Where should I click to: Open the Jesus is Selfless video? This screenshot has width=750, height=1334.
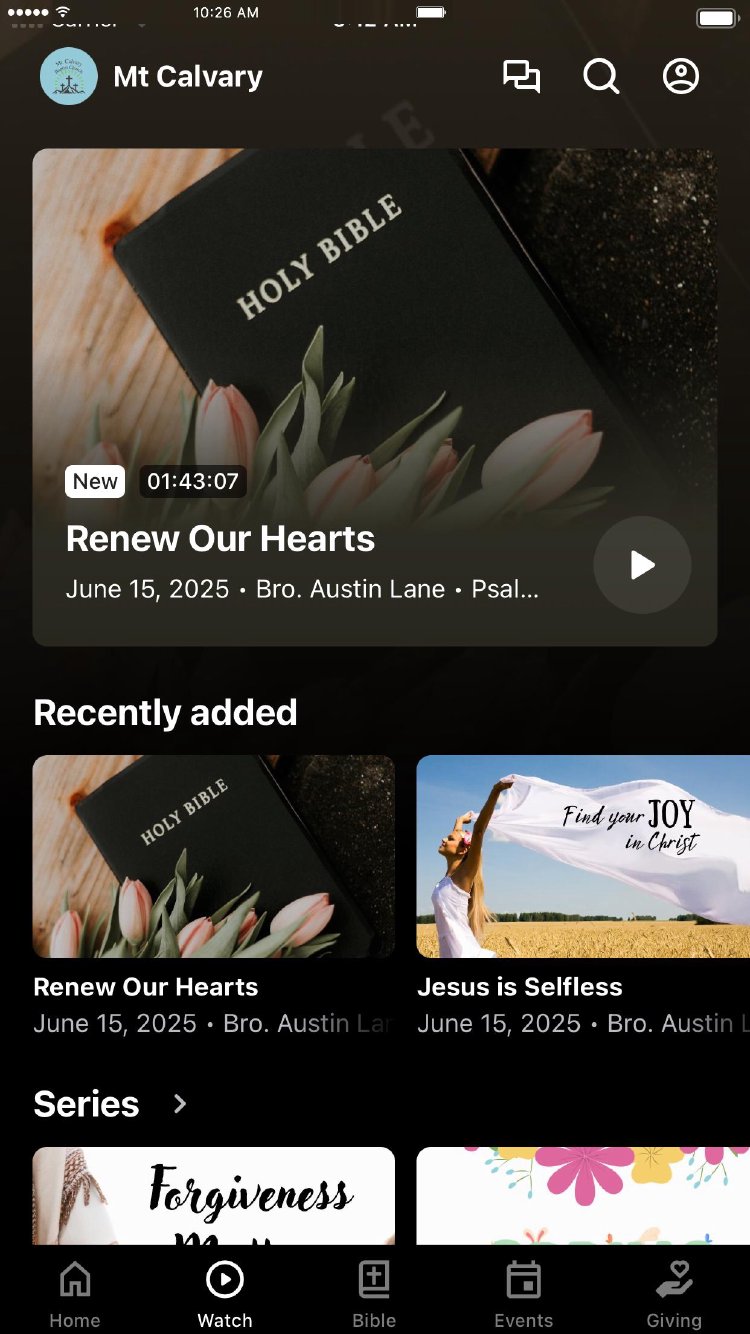pyautogui.click(x=582, y=857)
